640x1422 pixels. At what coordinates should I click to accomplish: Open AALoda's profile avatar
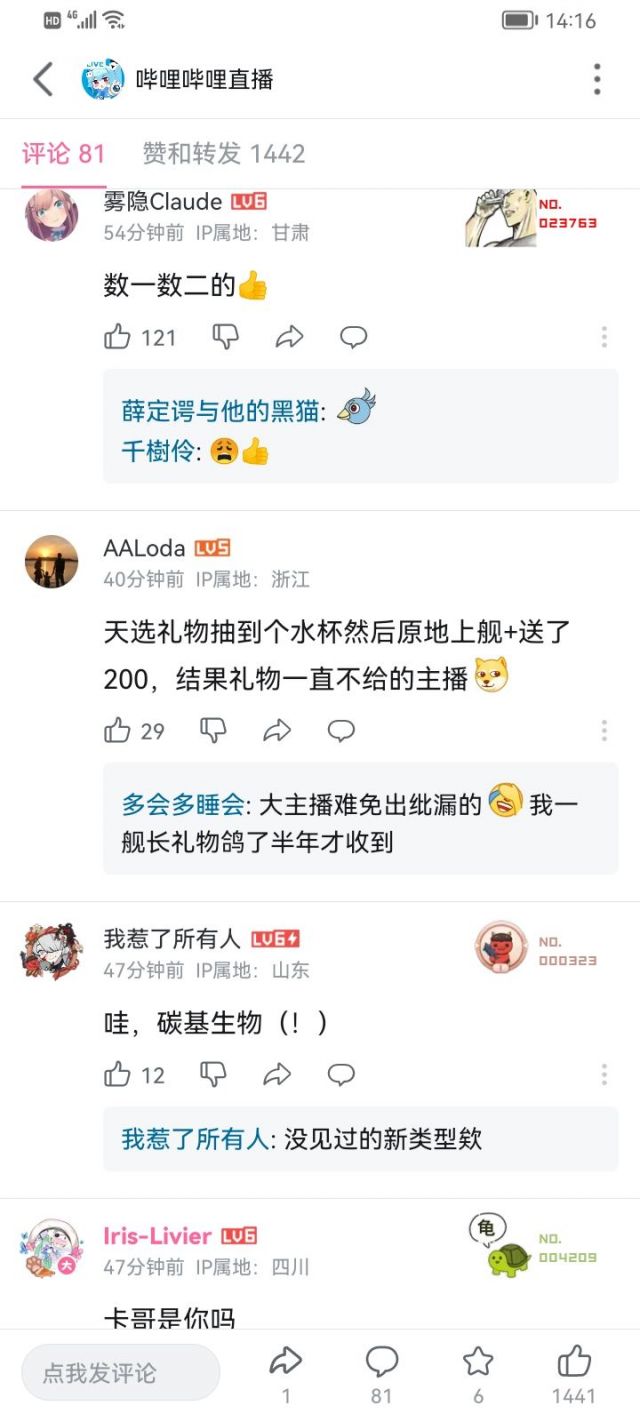point(51,561)
